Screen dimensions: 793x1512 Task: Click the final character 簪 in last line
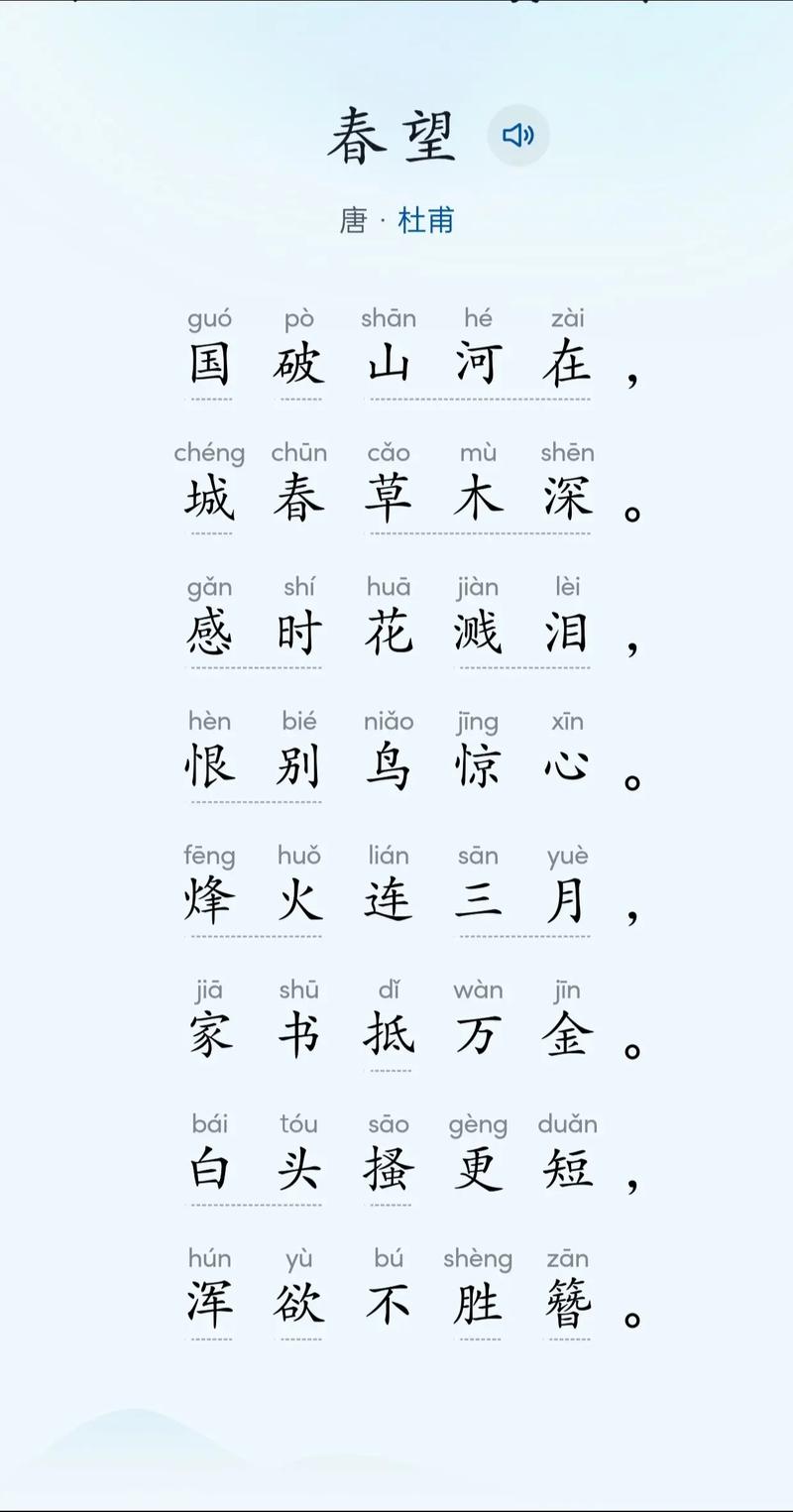tap(568, 1301)
